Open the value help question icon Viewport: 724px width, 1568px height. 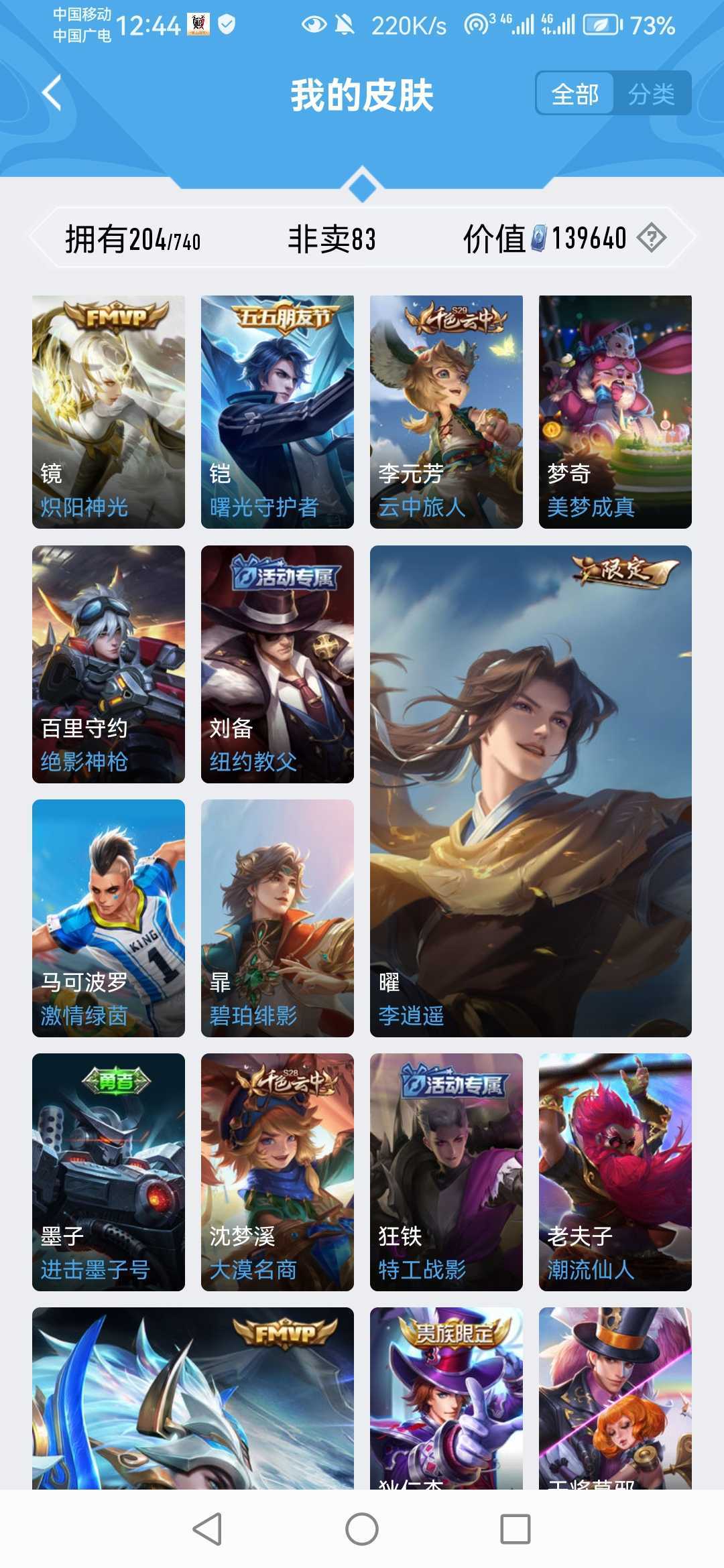(x=651, y=238)
